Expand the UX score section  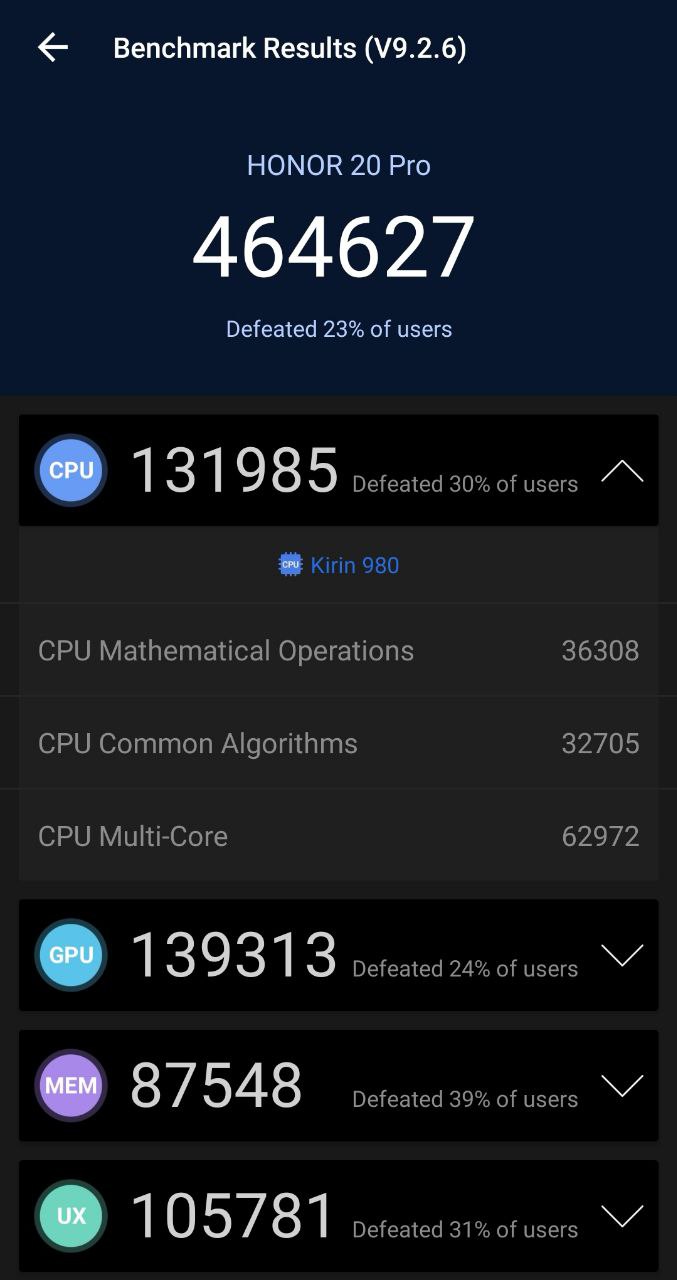621,1216
